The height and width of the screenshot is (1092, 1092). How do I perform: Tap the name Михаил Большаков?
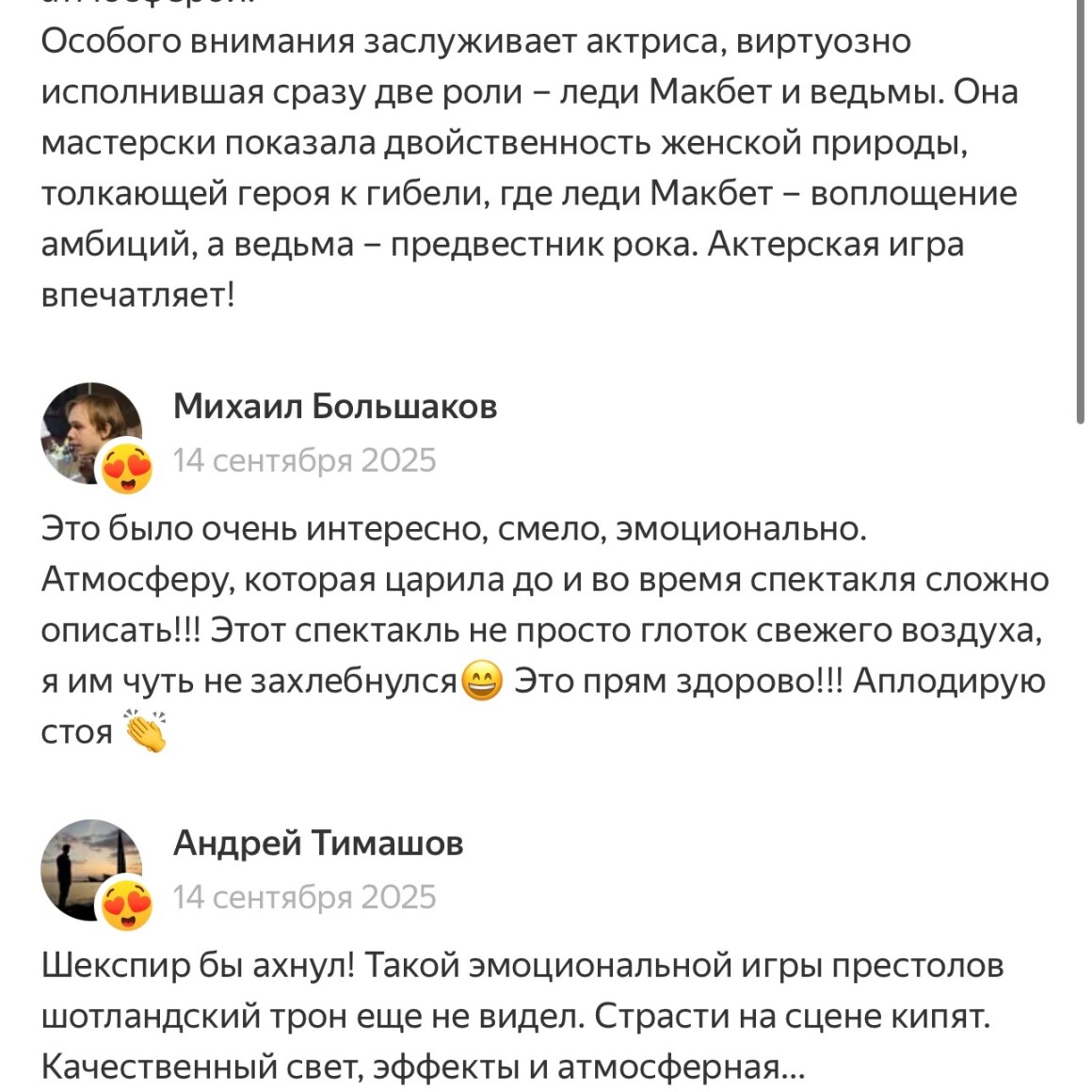point(334,407)
